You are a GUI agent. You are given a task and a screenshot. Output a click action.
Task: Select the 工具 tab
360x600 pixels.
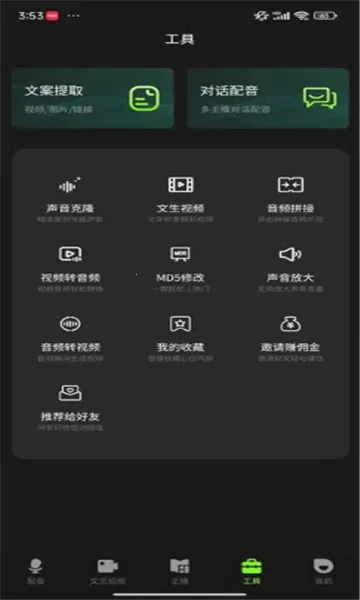point(252,571)
